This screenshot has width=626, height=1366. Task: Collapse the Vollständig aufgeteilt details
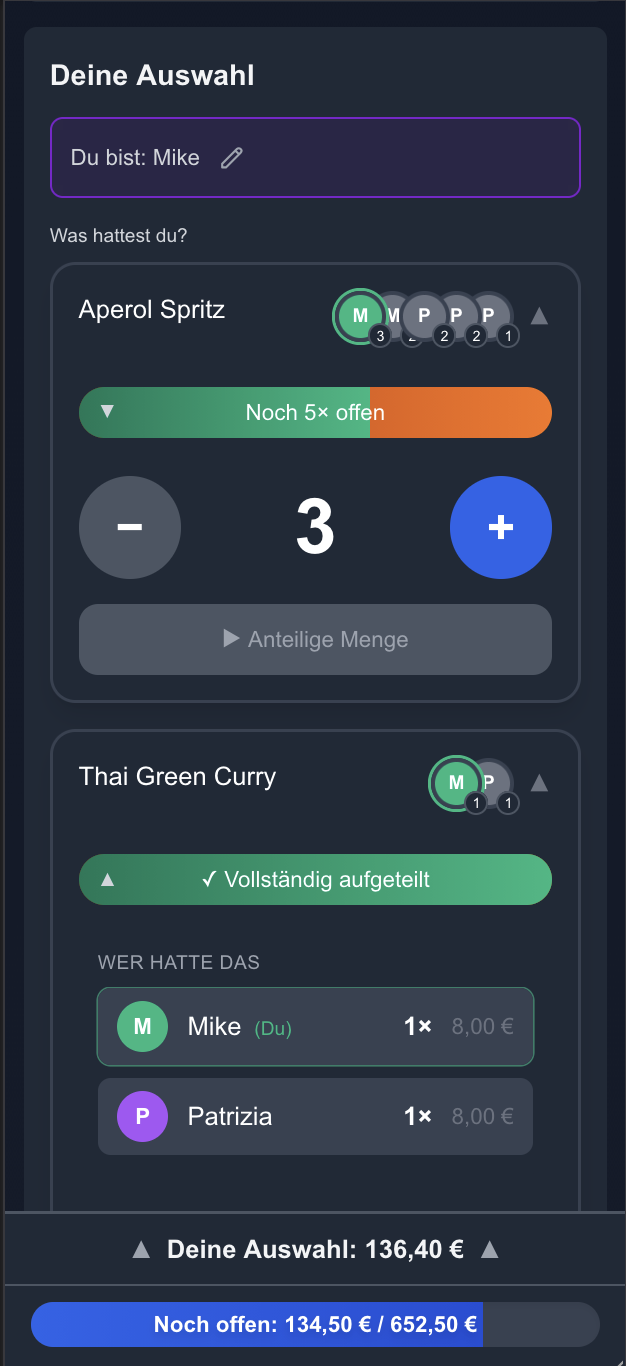click(315, 879)
